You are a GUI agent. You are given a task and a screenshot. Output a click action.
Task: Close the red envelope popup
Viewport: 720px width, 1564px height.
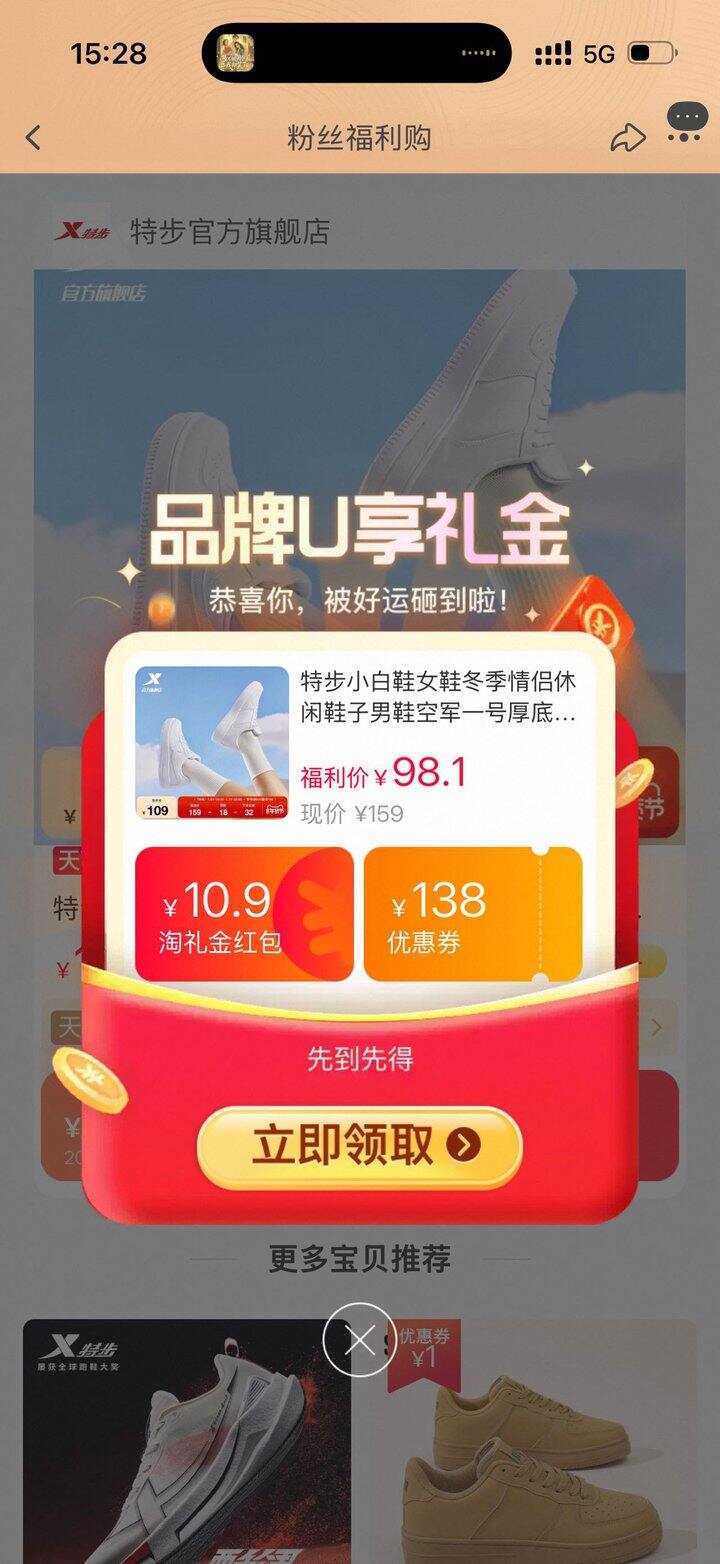pos(359,1340)
